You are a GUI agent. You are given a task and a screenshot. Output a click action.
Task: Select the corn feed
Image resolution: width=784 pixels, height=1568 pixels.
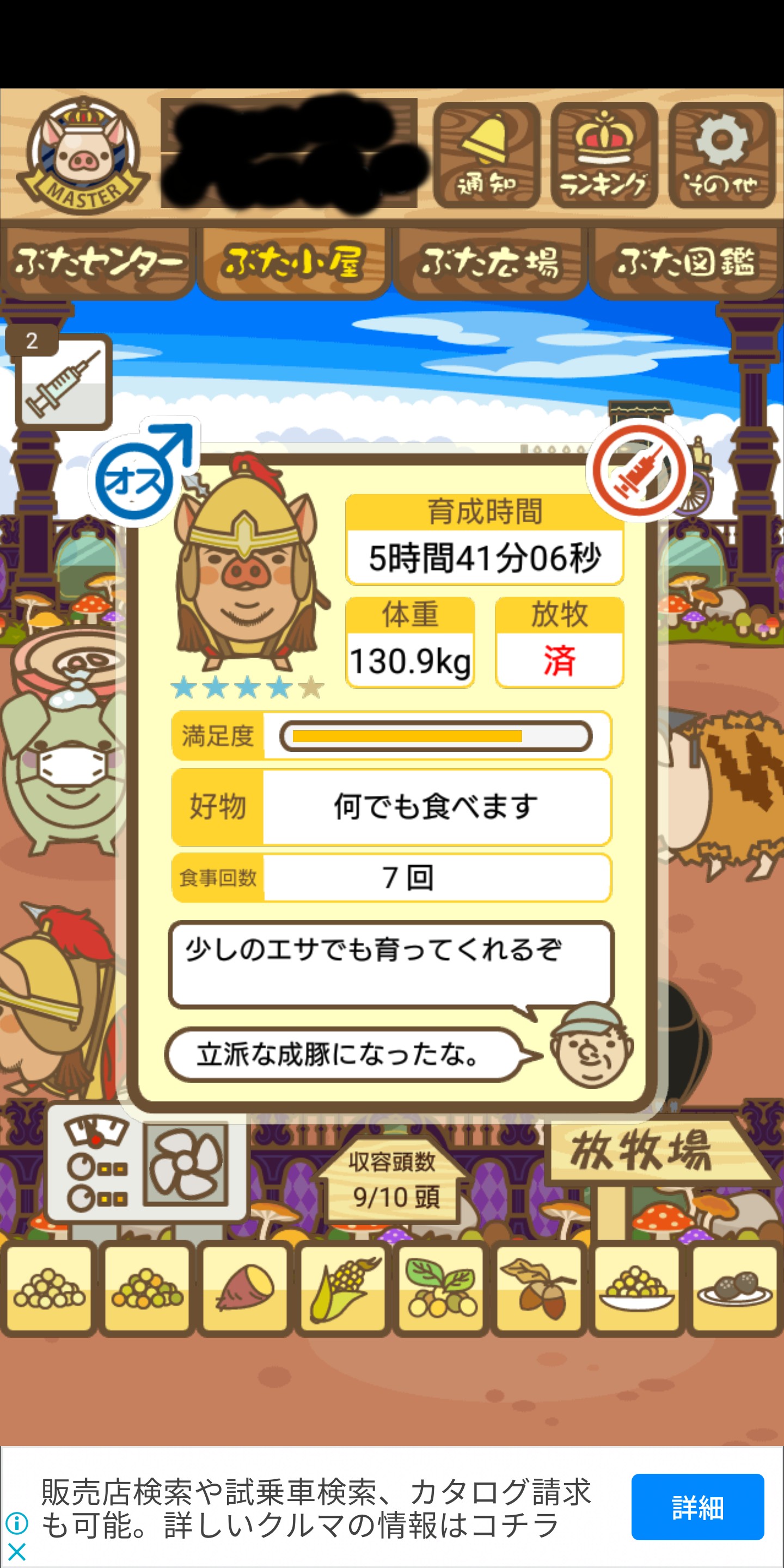coord(342,1288)
